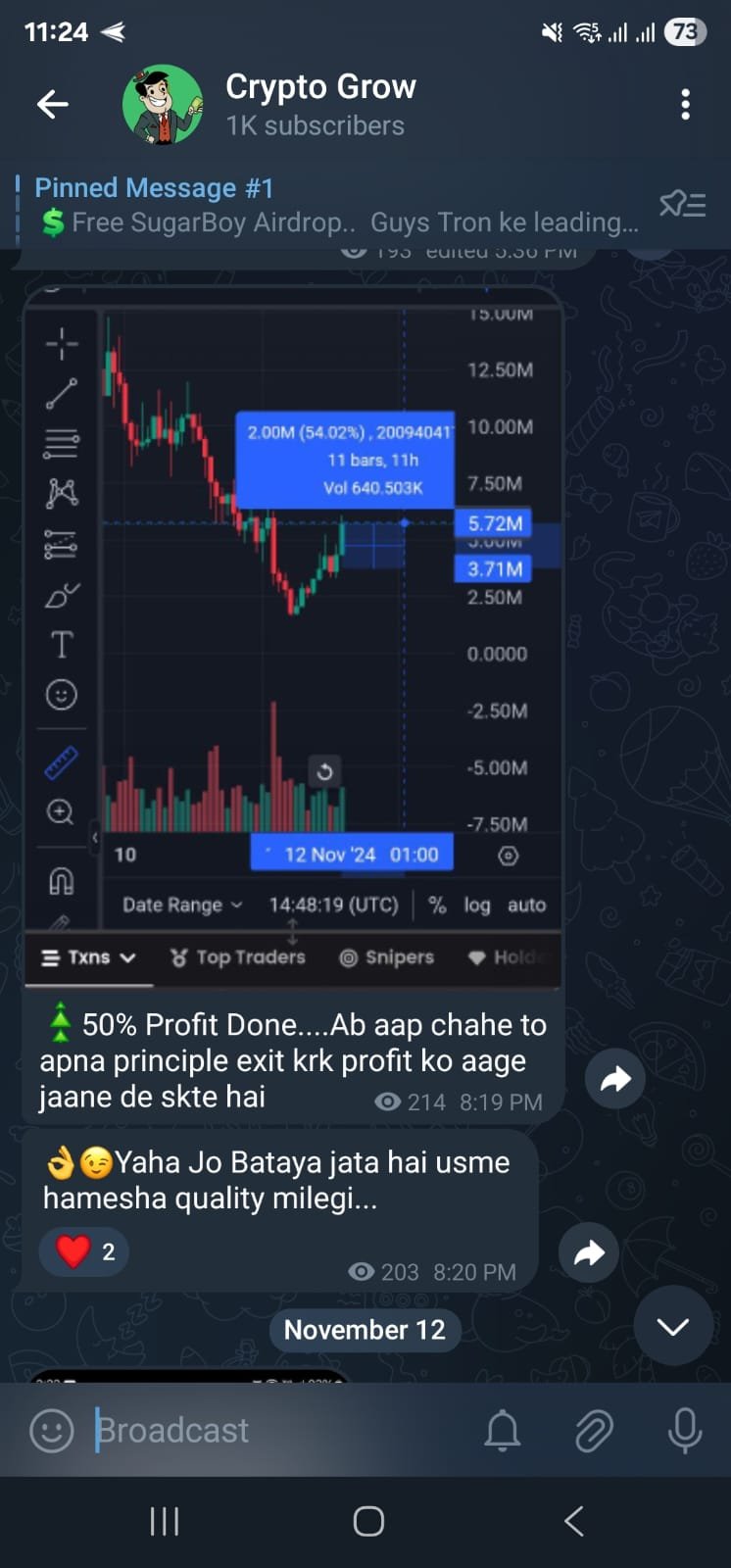Open the emoji picker
Image resolution: width=731 pixels, height=1568 pixels.
52,1431
